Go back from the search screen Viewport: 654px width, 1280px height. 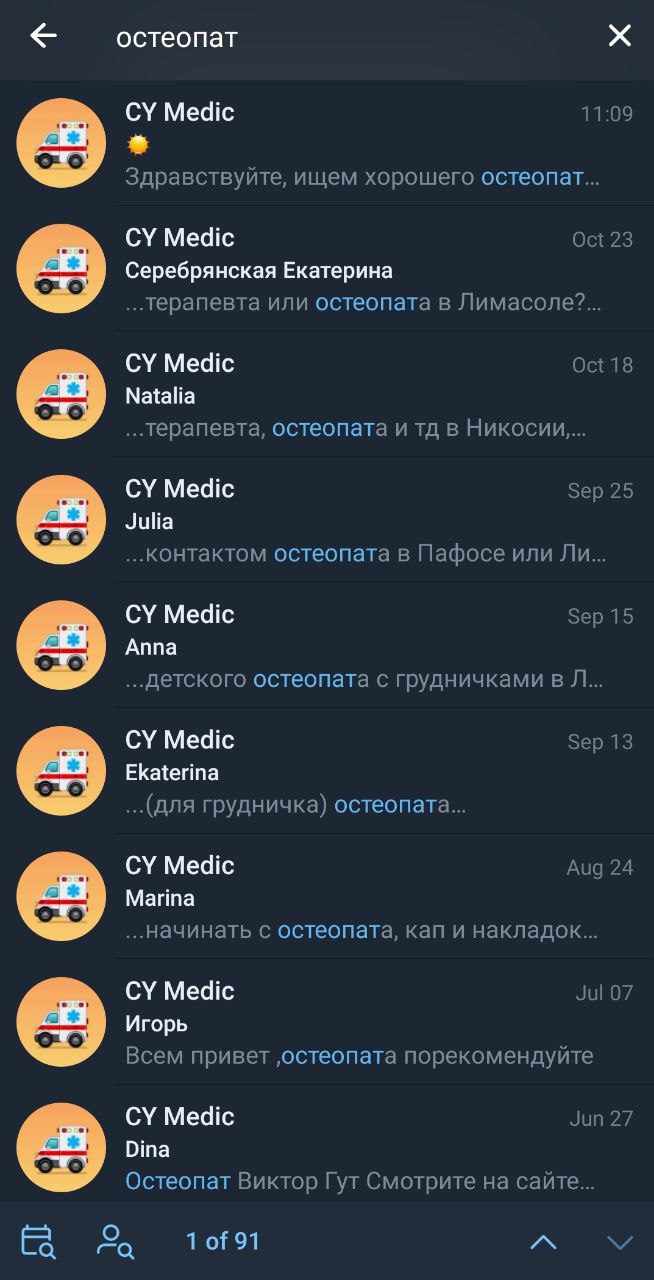[x=43, y=36]
